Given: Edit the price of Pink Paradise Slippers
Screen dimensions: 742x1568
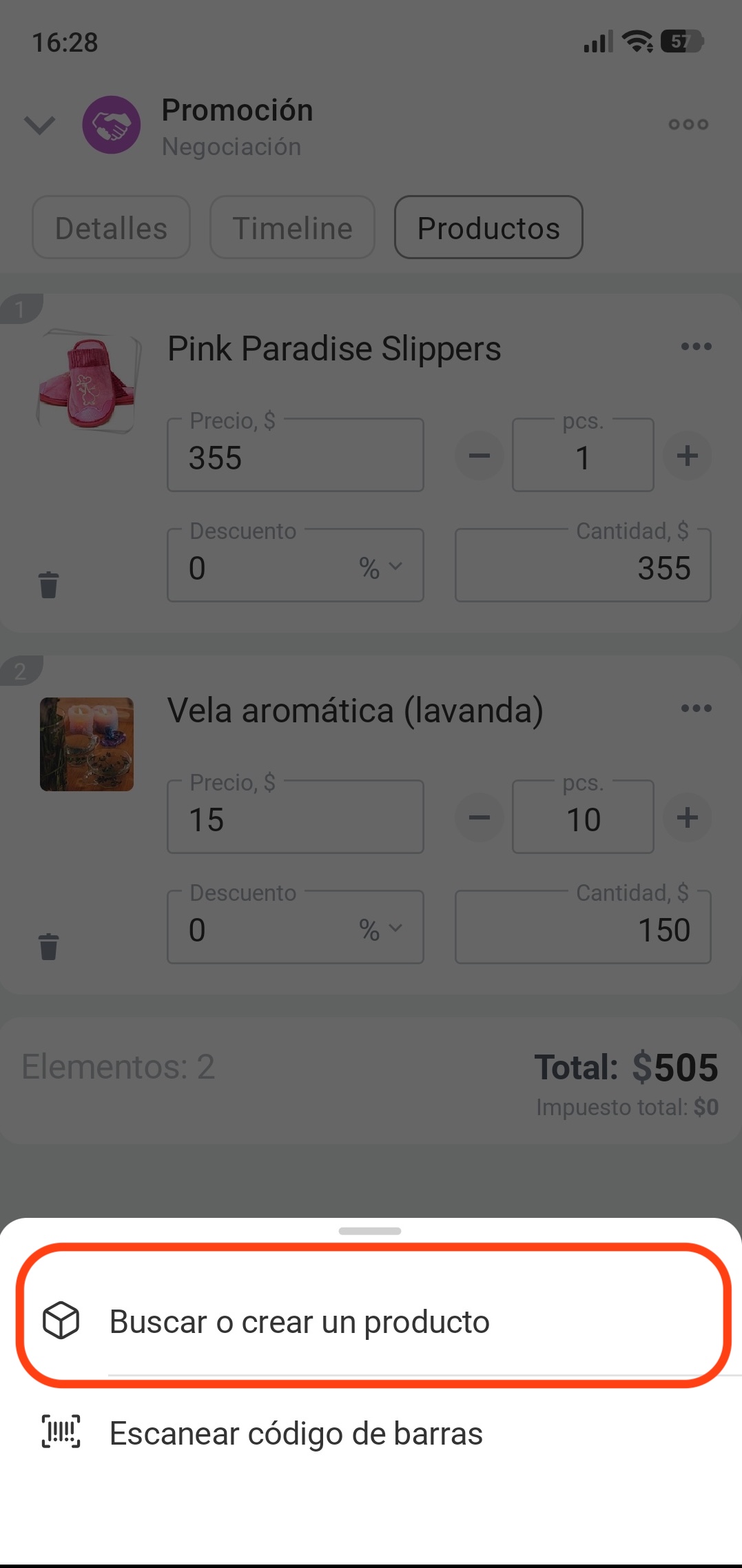Looking at the screenshot, I should click(295, 457).
